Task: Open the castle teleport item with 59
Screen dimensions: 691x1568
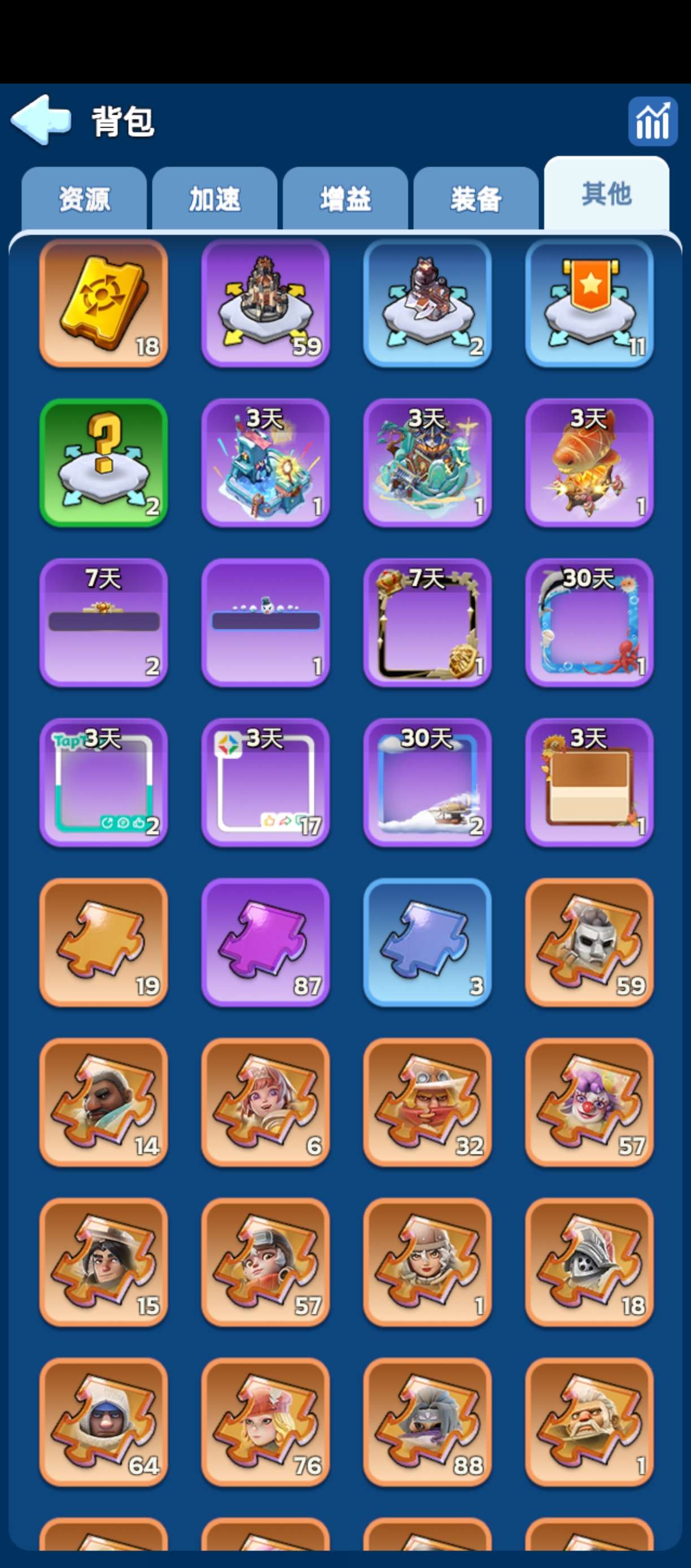Action: click(x=265, y=303)
